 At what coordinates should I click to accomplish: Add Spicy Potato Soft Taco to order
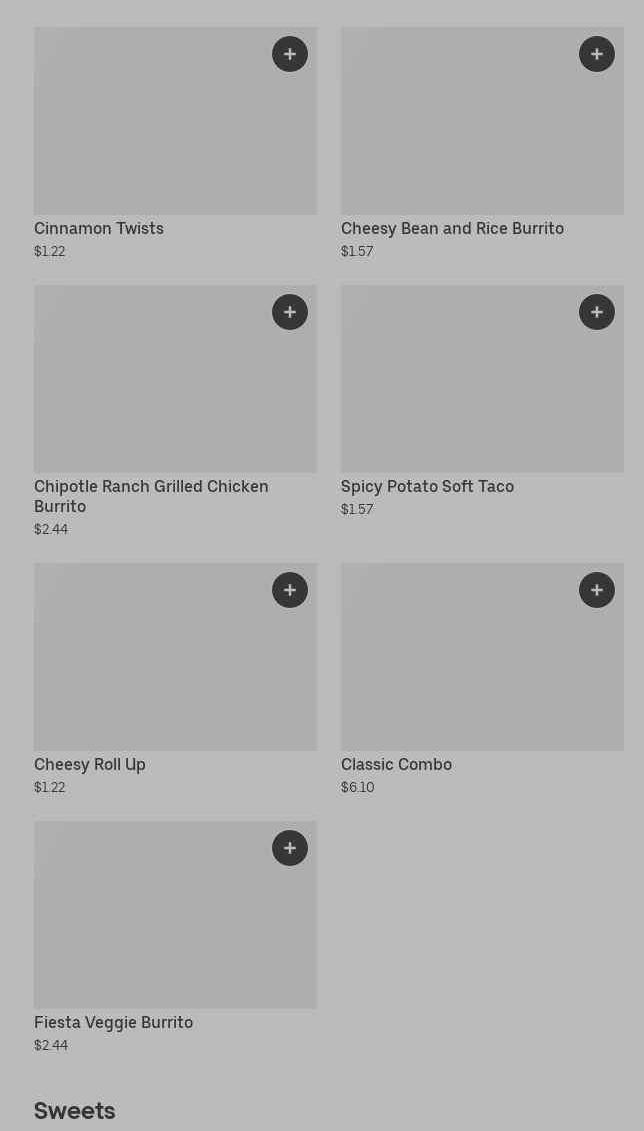(x=597, y=312)
